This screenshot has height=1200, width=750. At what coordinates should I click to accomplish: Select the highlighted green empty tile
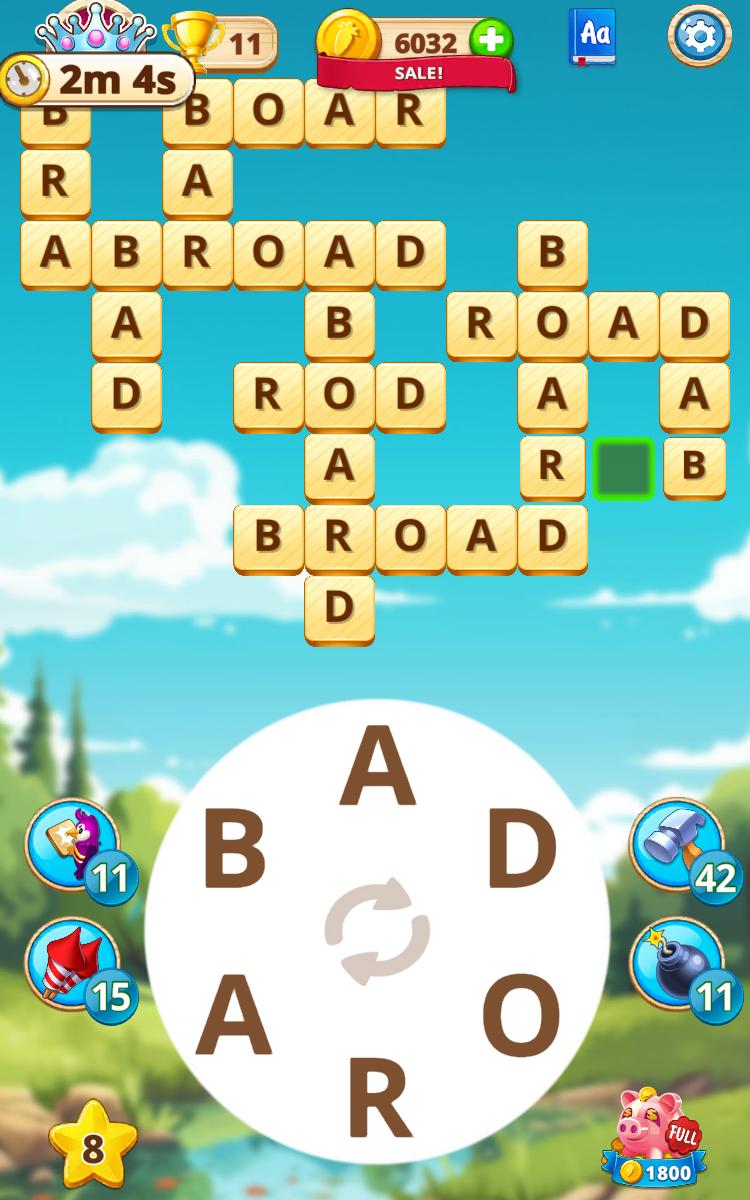pyautogui.click(x=623, y=467)
